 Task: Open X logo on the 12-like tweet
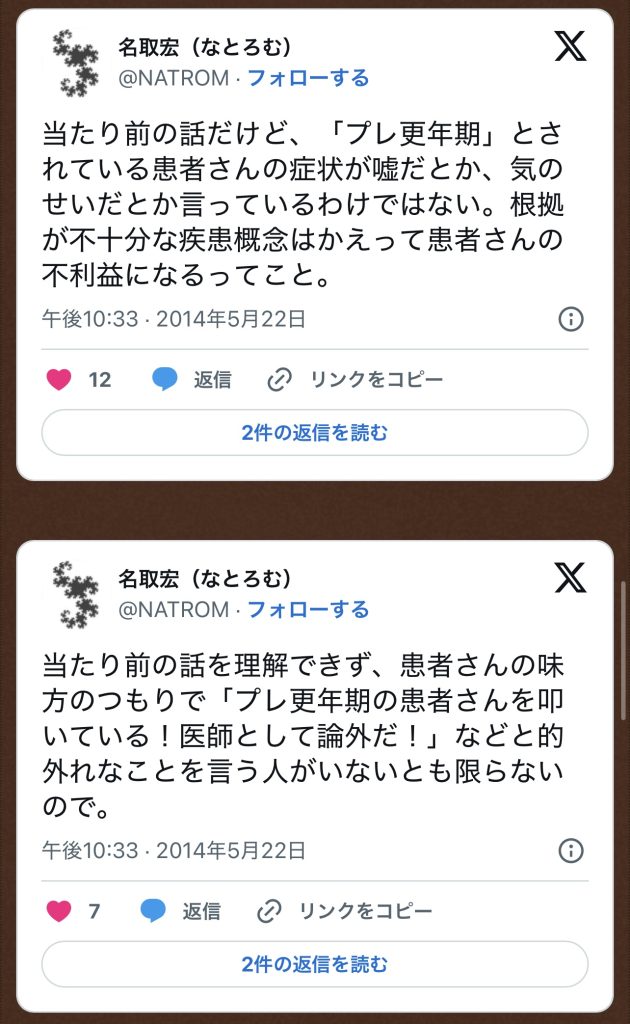click(570, 46)
